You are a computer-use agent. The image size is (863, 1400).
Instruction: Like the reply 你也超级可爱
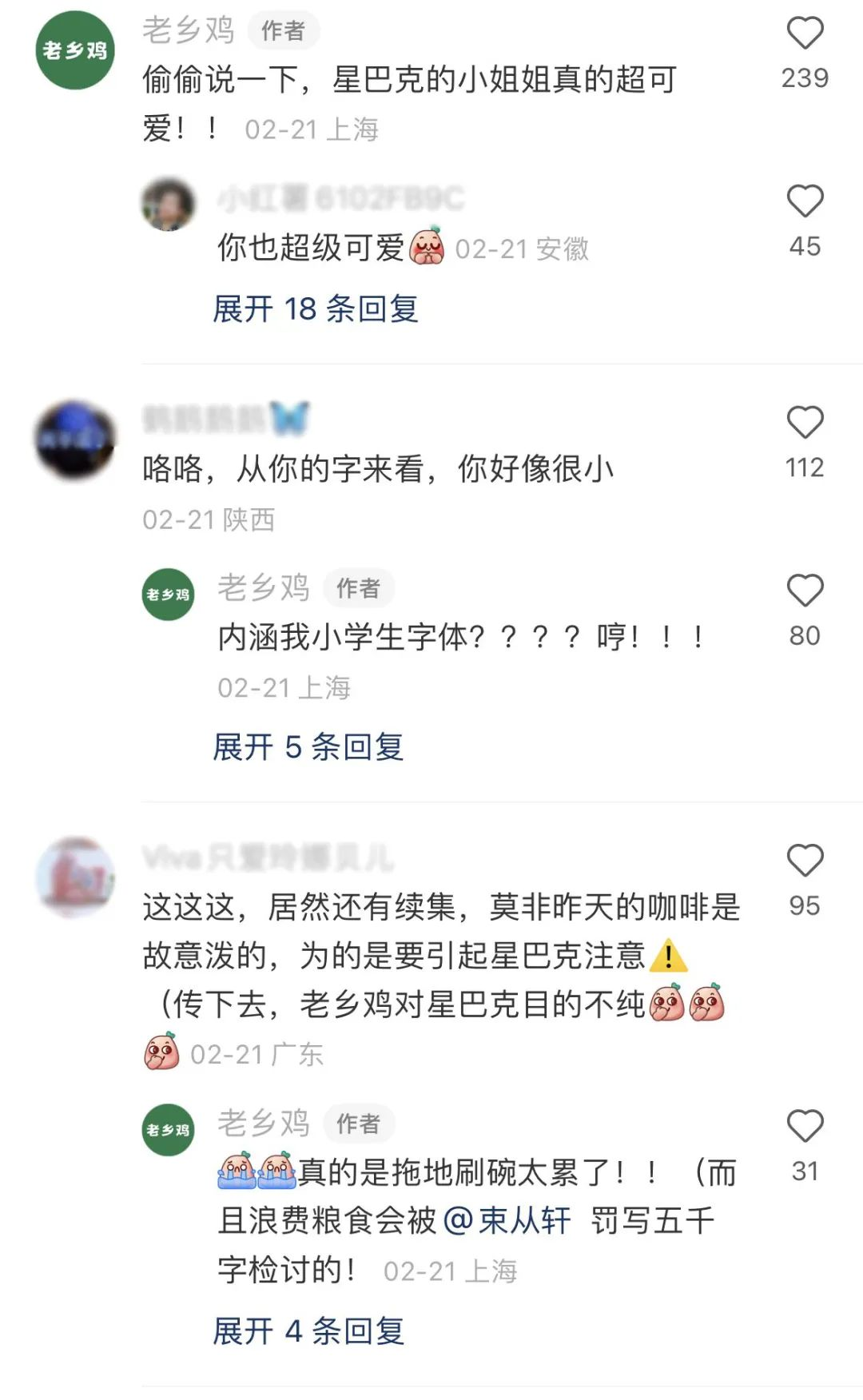(x=805, y=201)
